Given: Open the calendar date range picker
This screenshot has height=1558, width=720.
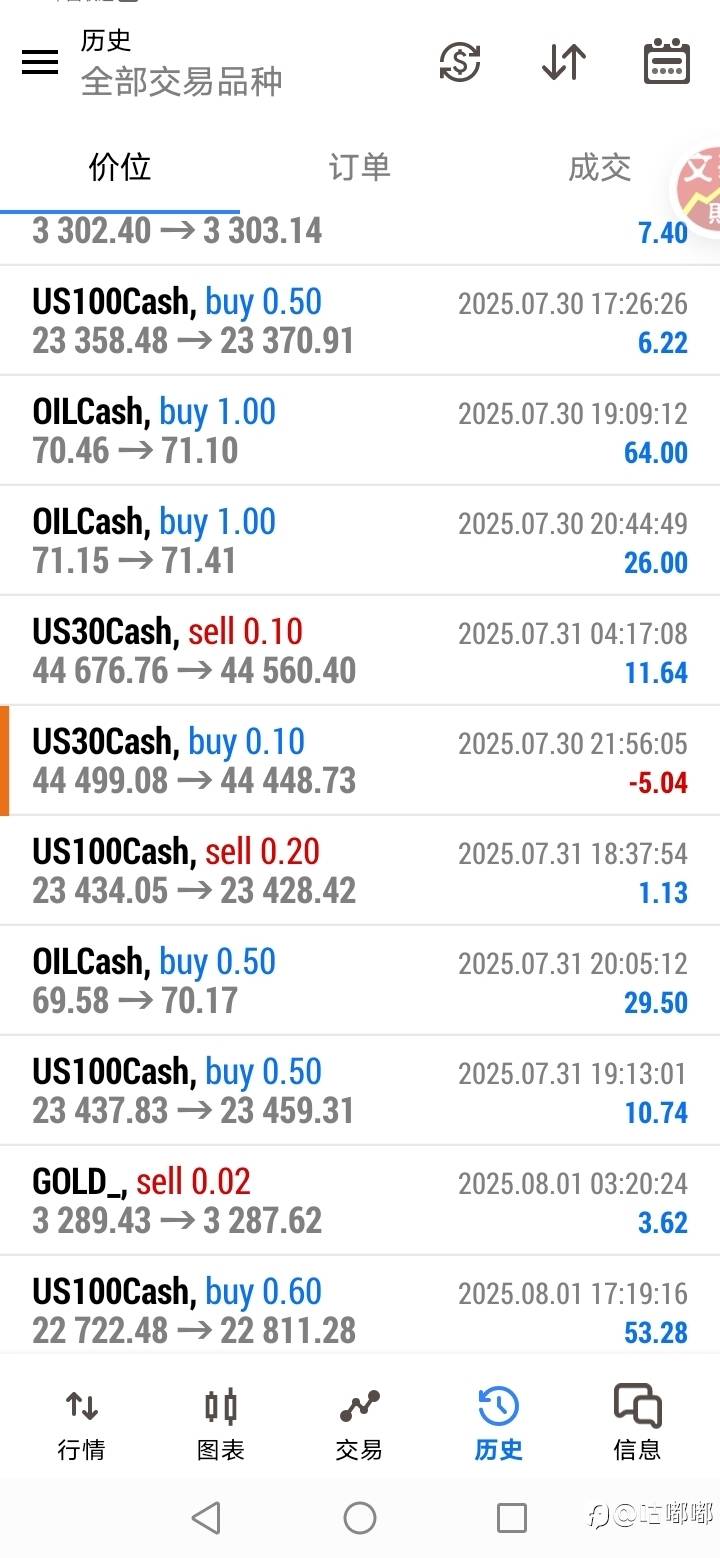Looking at the screenshot, I should pos(666,63).
